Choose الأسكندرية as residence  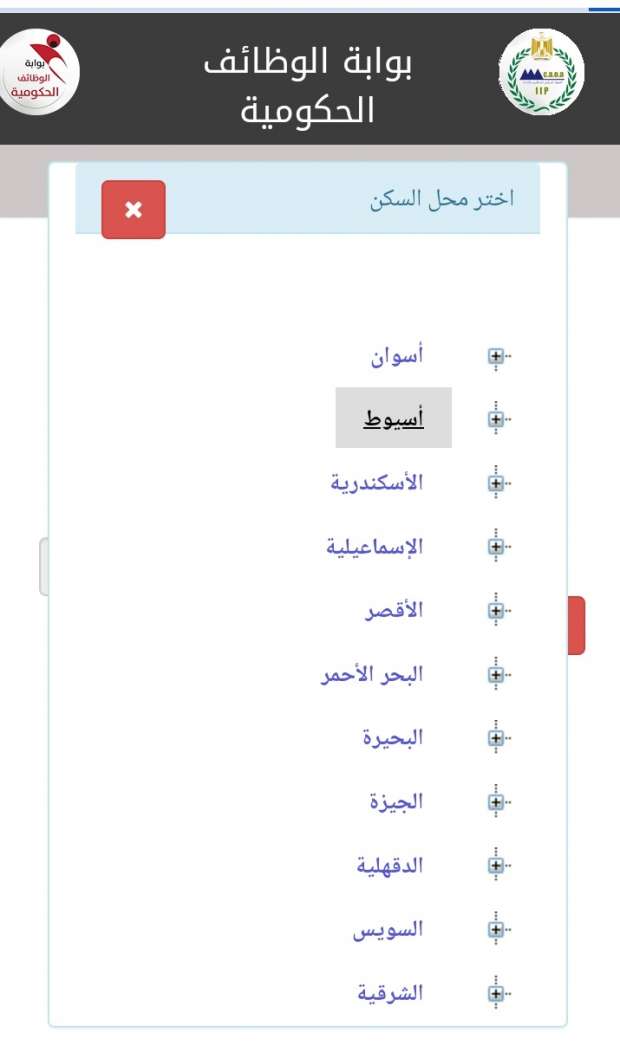[377, 483]
